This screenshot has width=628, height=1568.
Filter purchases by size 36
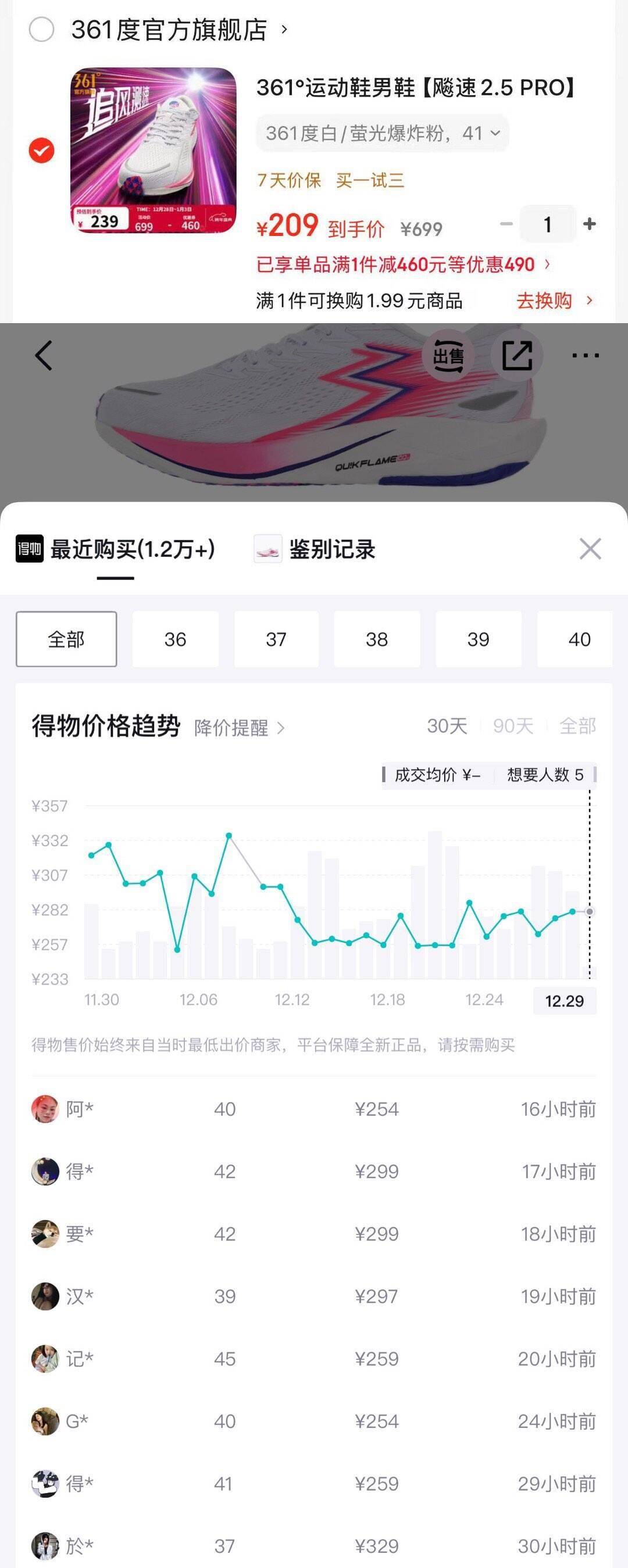tap(175, 639)
